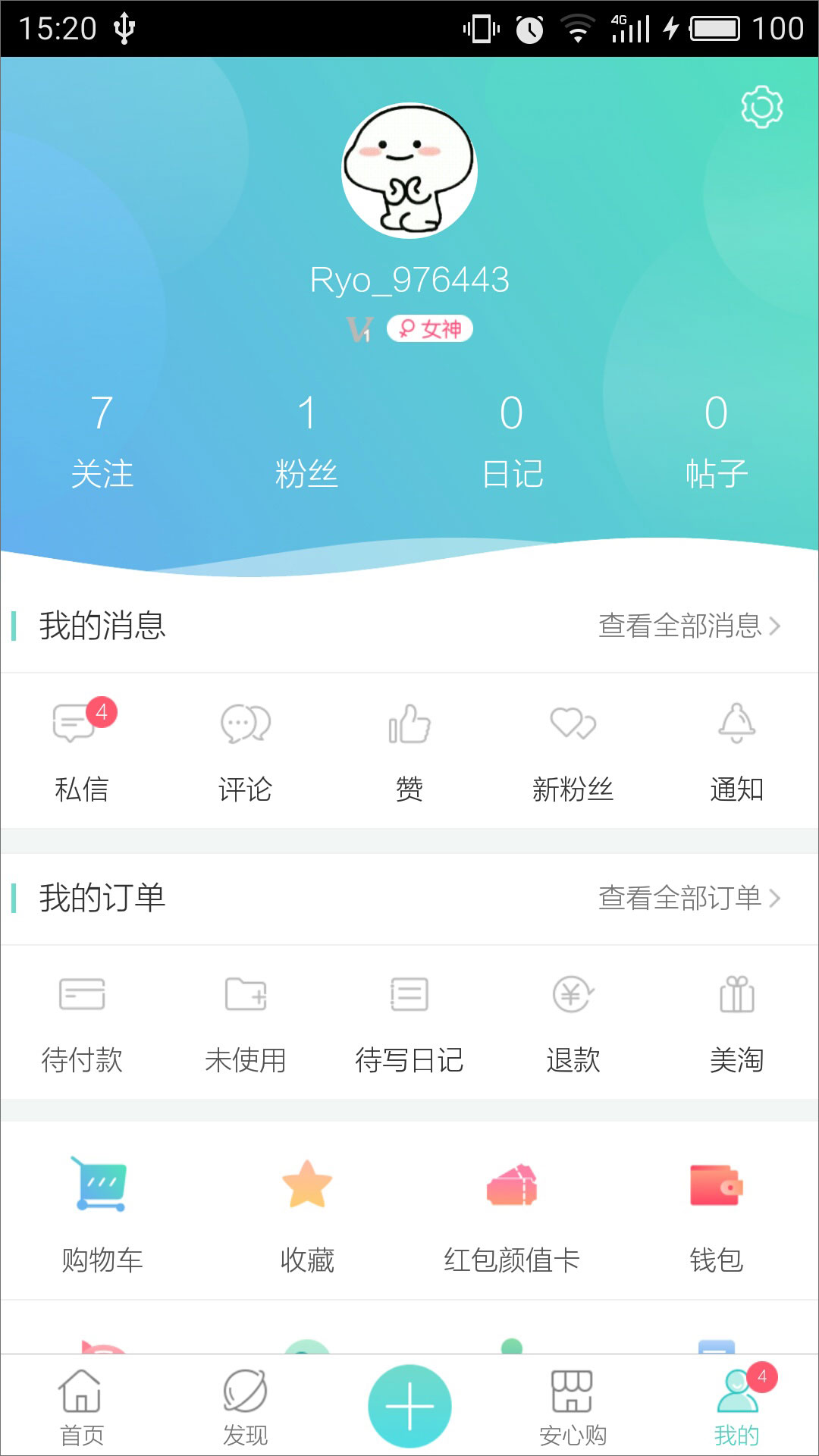
Task: Check 评论 comments notifications
Action: point(246,751)
